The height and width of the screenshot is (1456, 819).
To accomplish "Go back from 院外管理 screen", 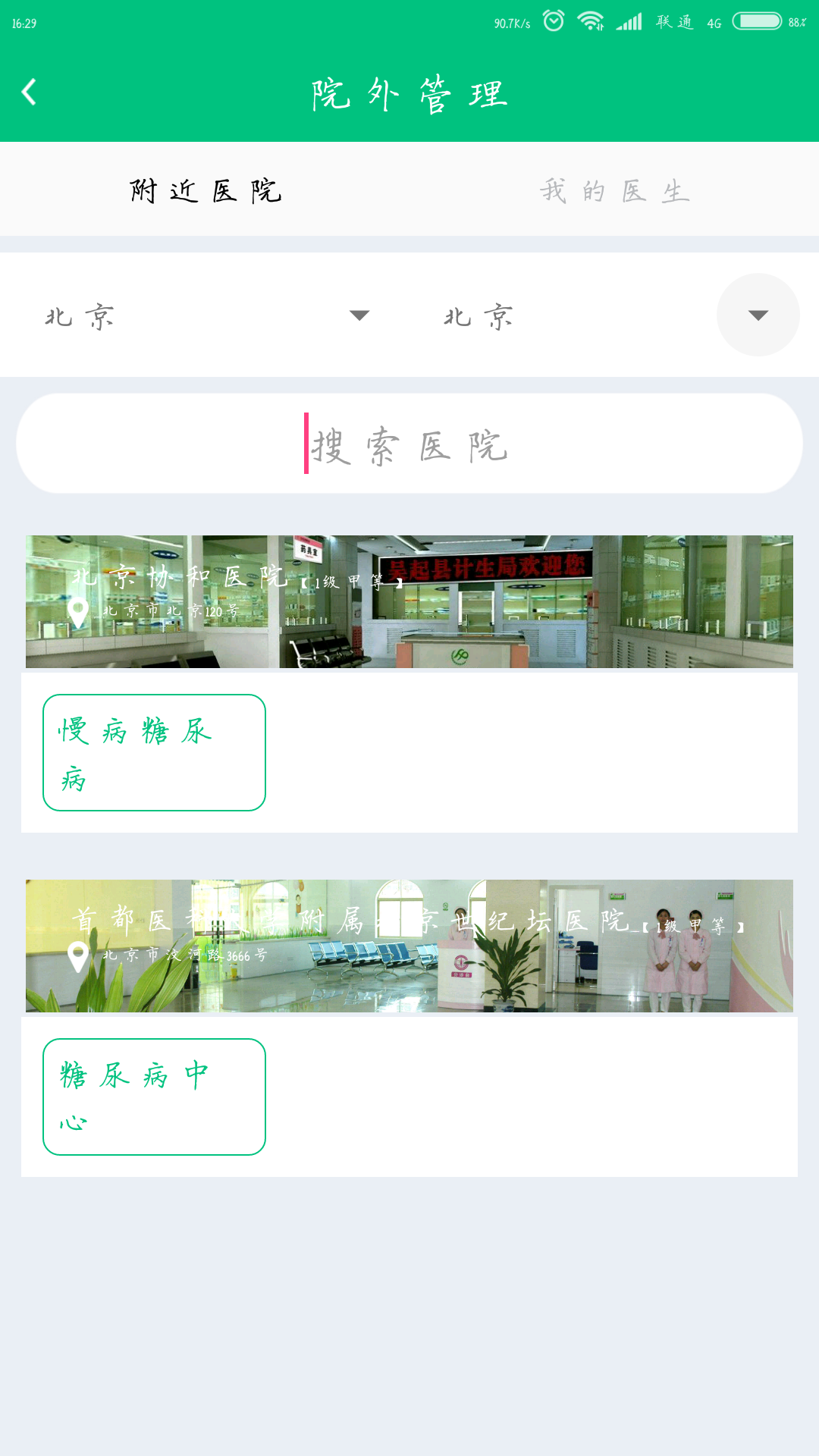I will coord(30,93).
